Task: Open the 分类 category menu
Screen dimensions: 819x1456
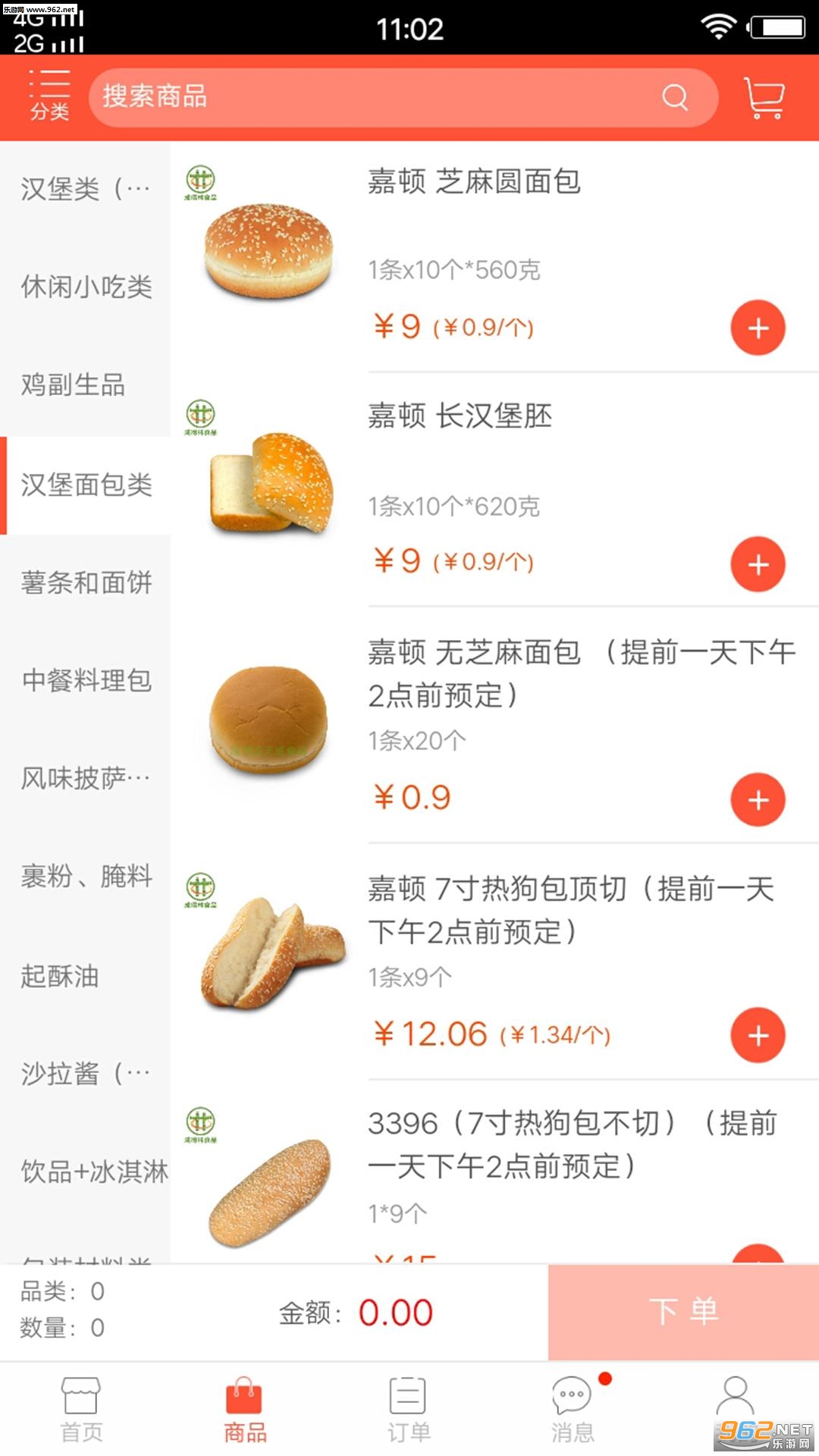Action: click(49, 96)
